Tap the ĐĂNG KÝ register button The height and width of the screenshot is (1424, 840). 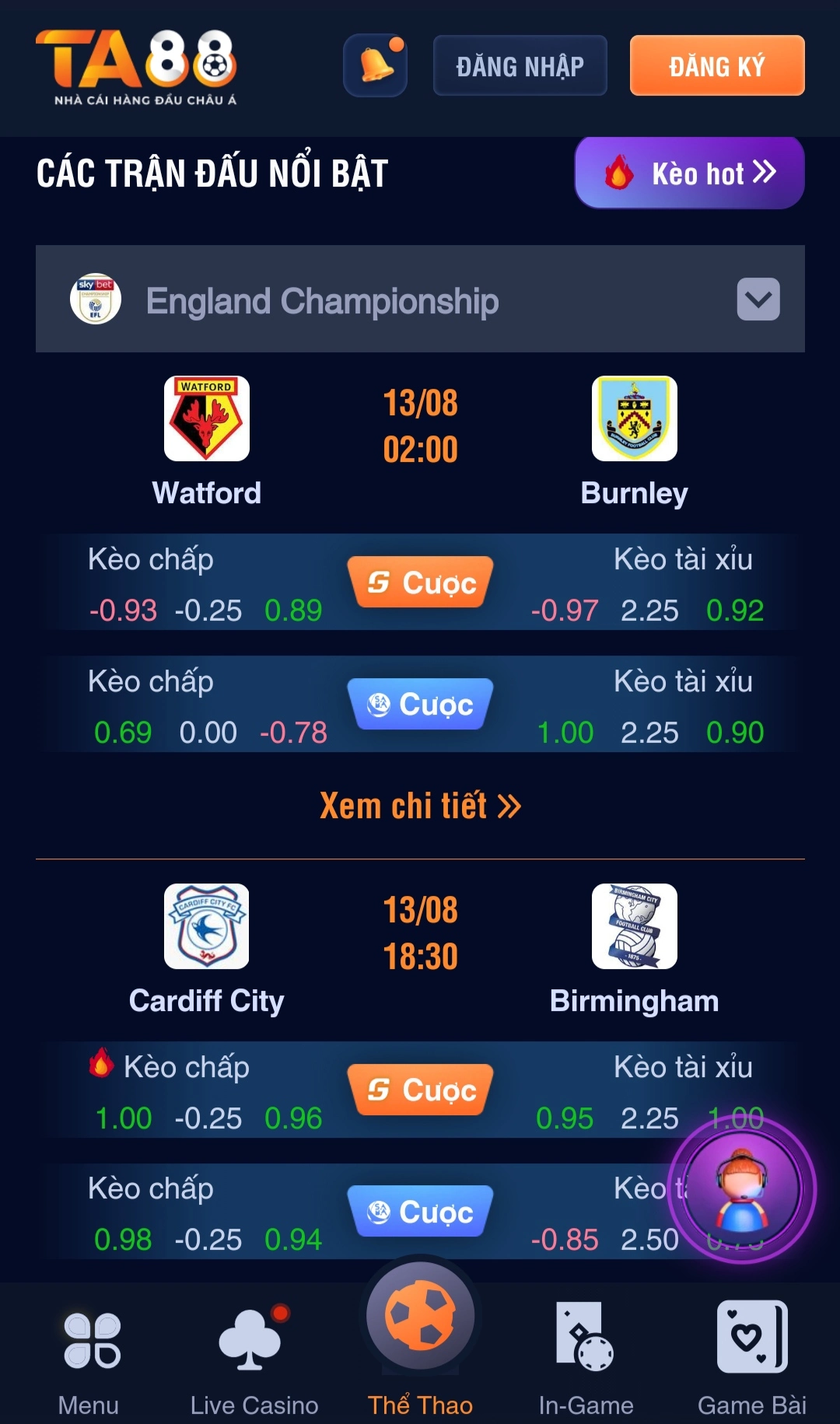pos(716,66)
